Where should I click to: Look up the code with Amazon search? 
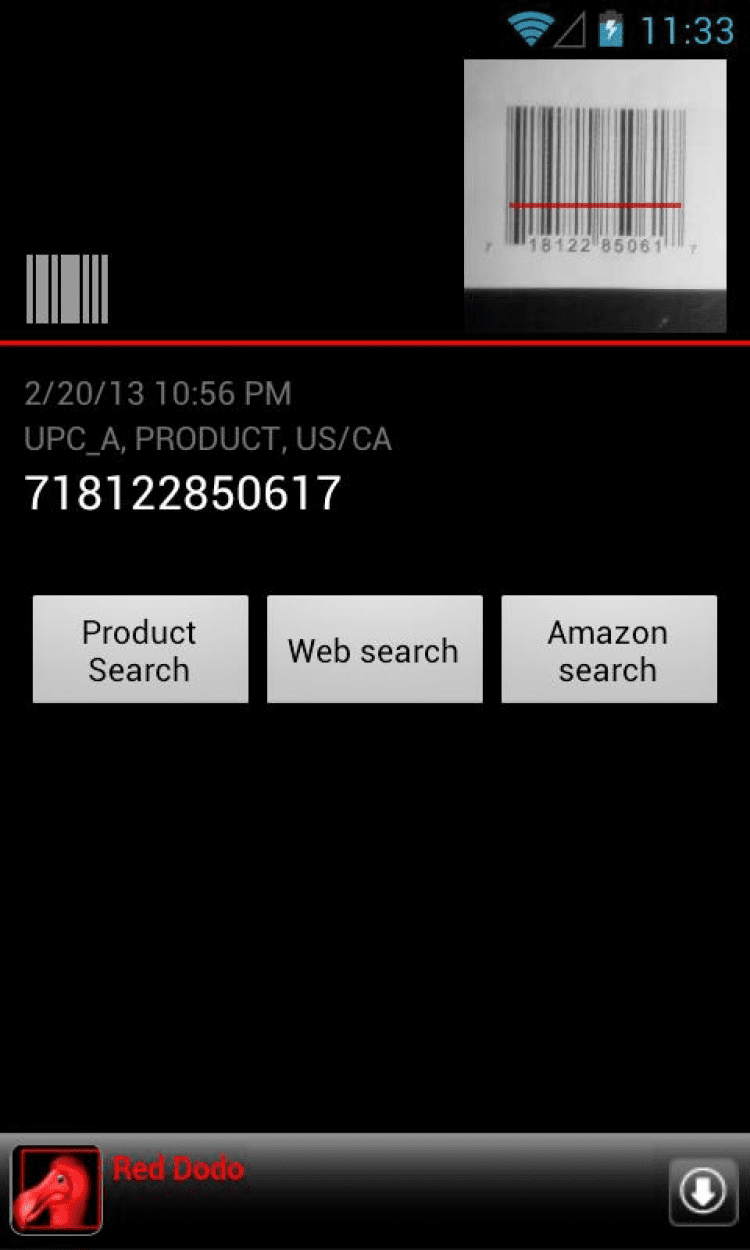point(608,650)
